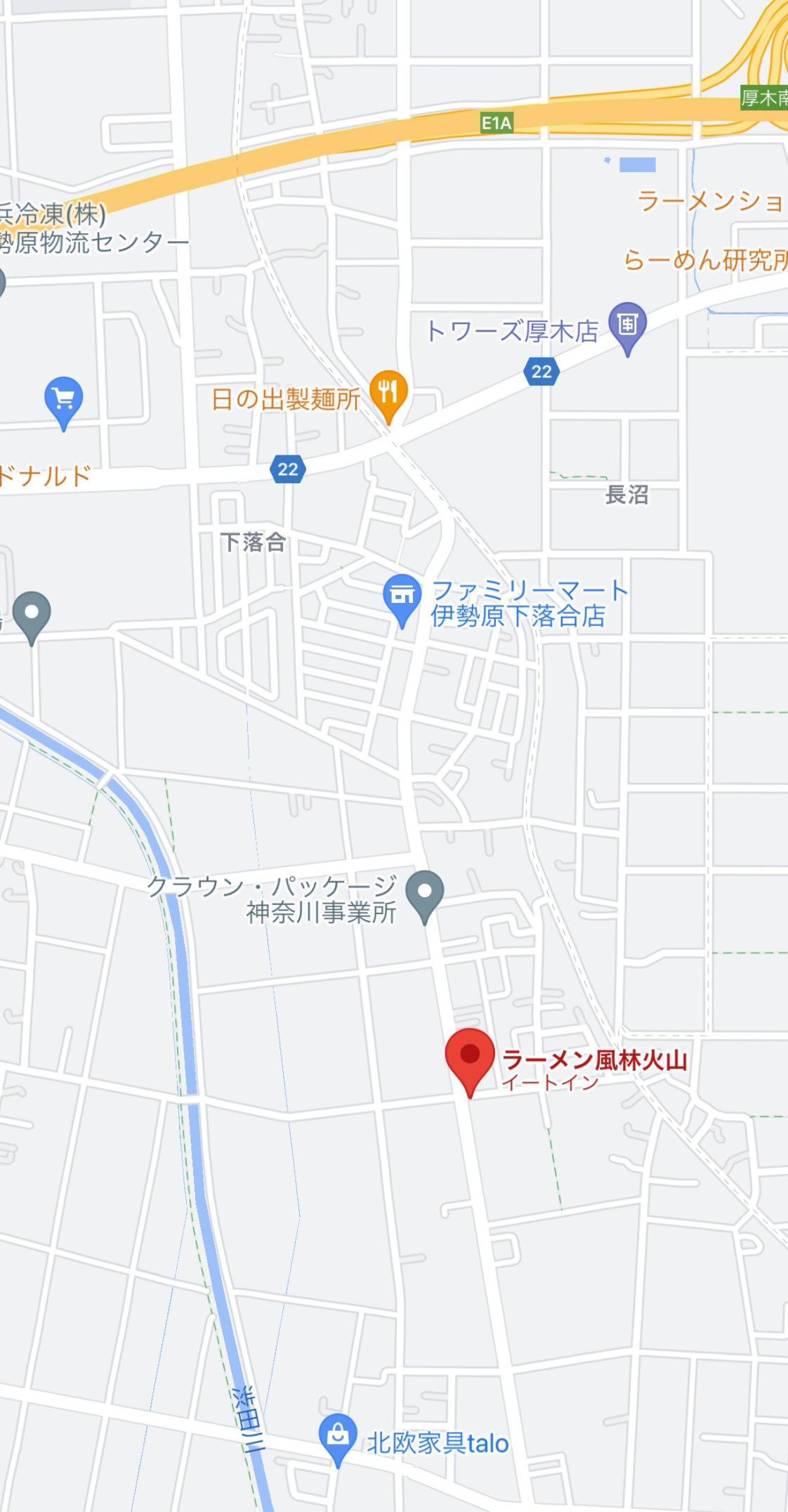Screen dimensions: 788x1512
Task: Tap クラウン・パッケージ 神奈川事業所 pin
Action: point(425,894)
